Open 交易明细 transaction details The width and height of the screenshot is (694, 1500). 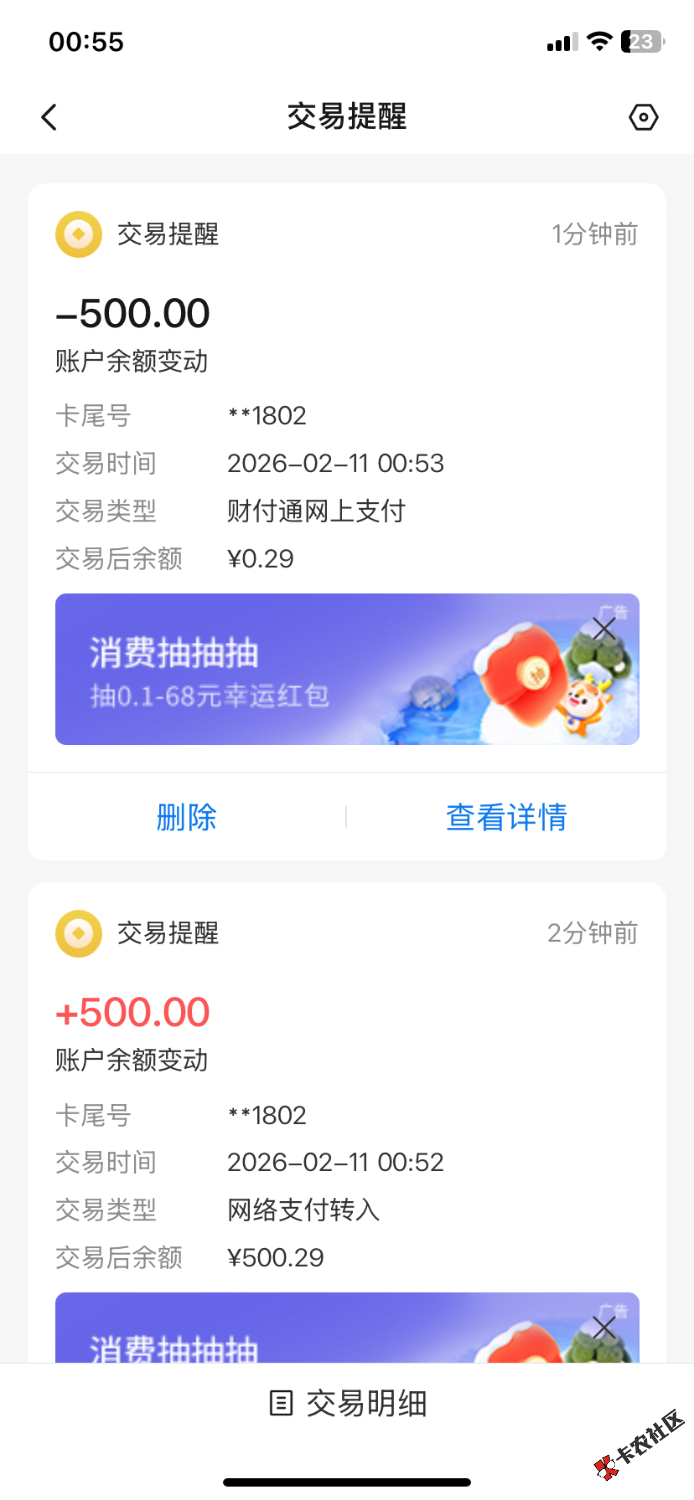pyautogui.click(x=348, y=1403)
